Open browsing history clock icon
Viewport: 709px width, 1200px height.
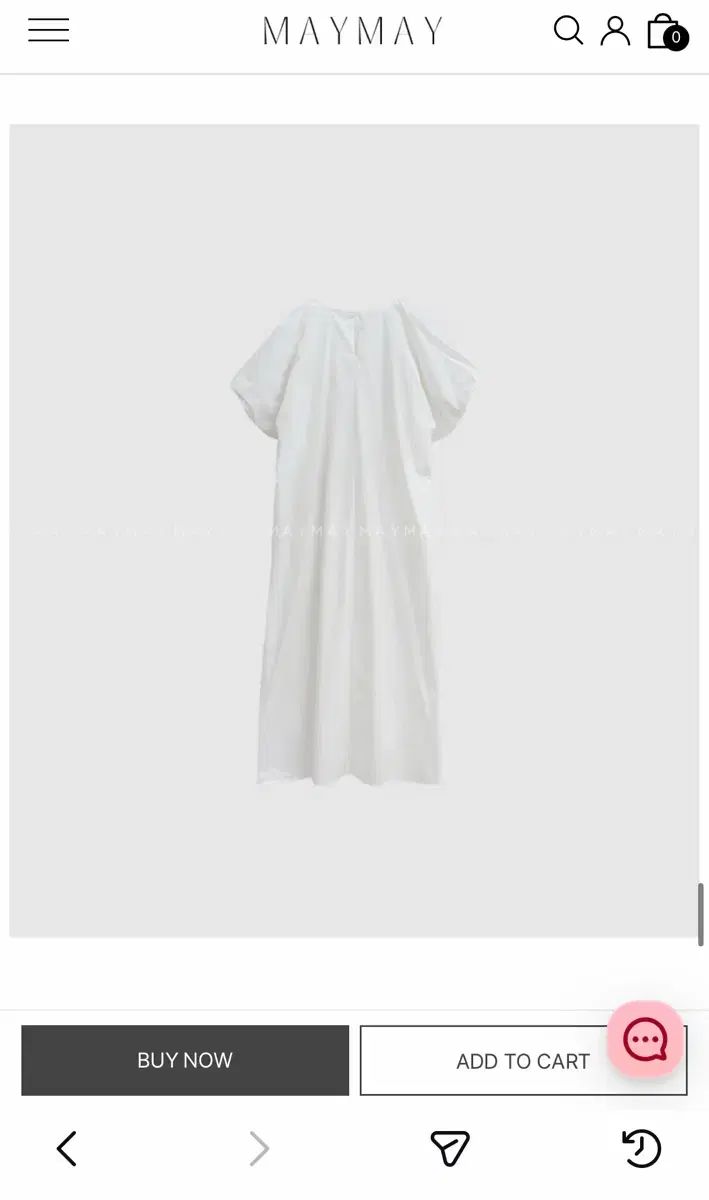(642, 1148)
